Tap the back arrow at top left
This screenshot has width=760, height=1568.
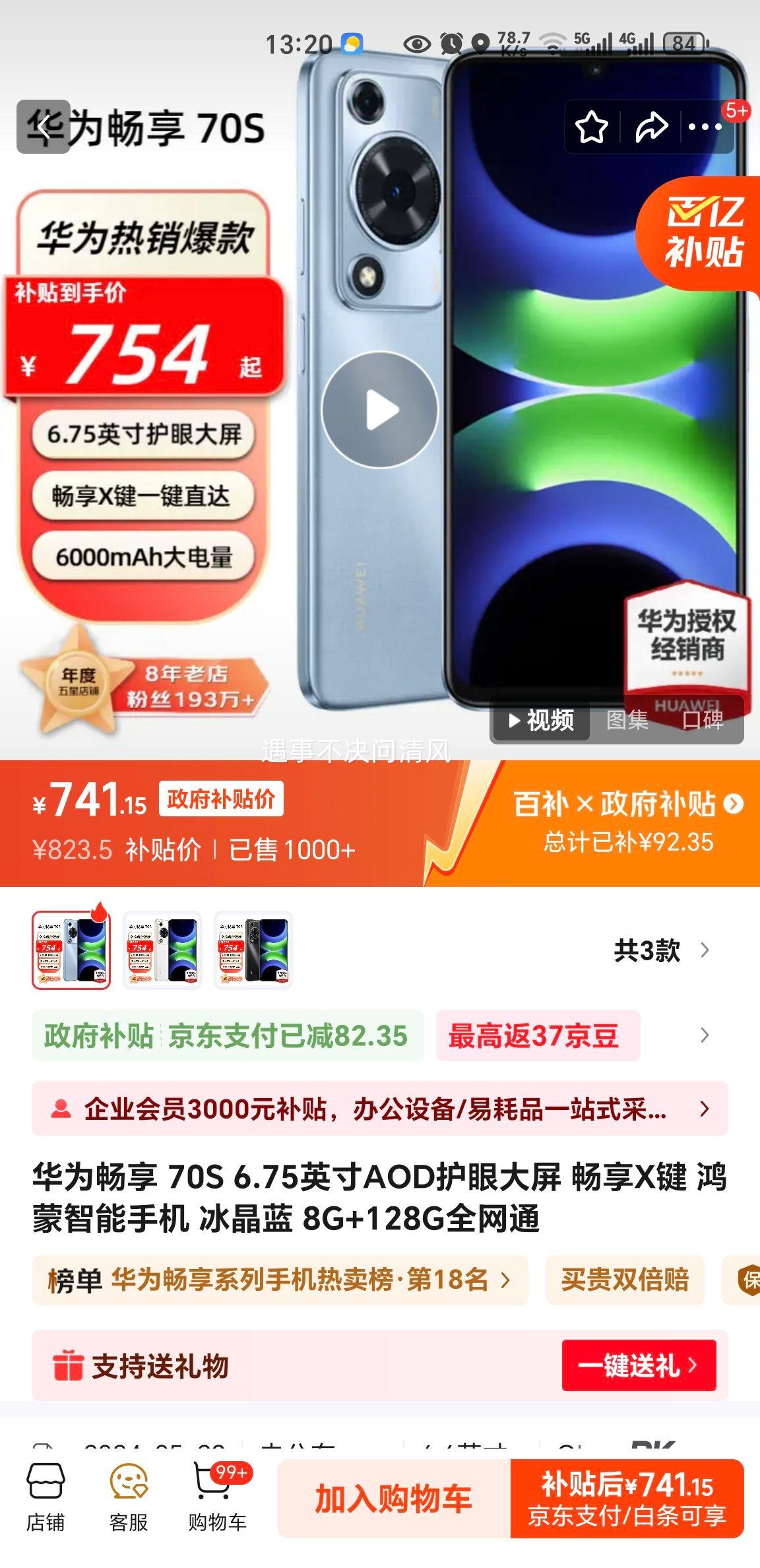point(44,125)
